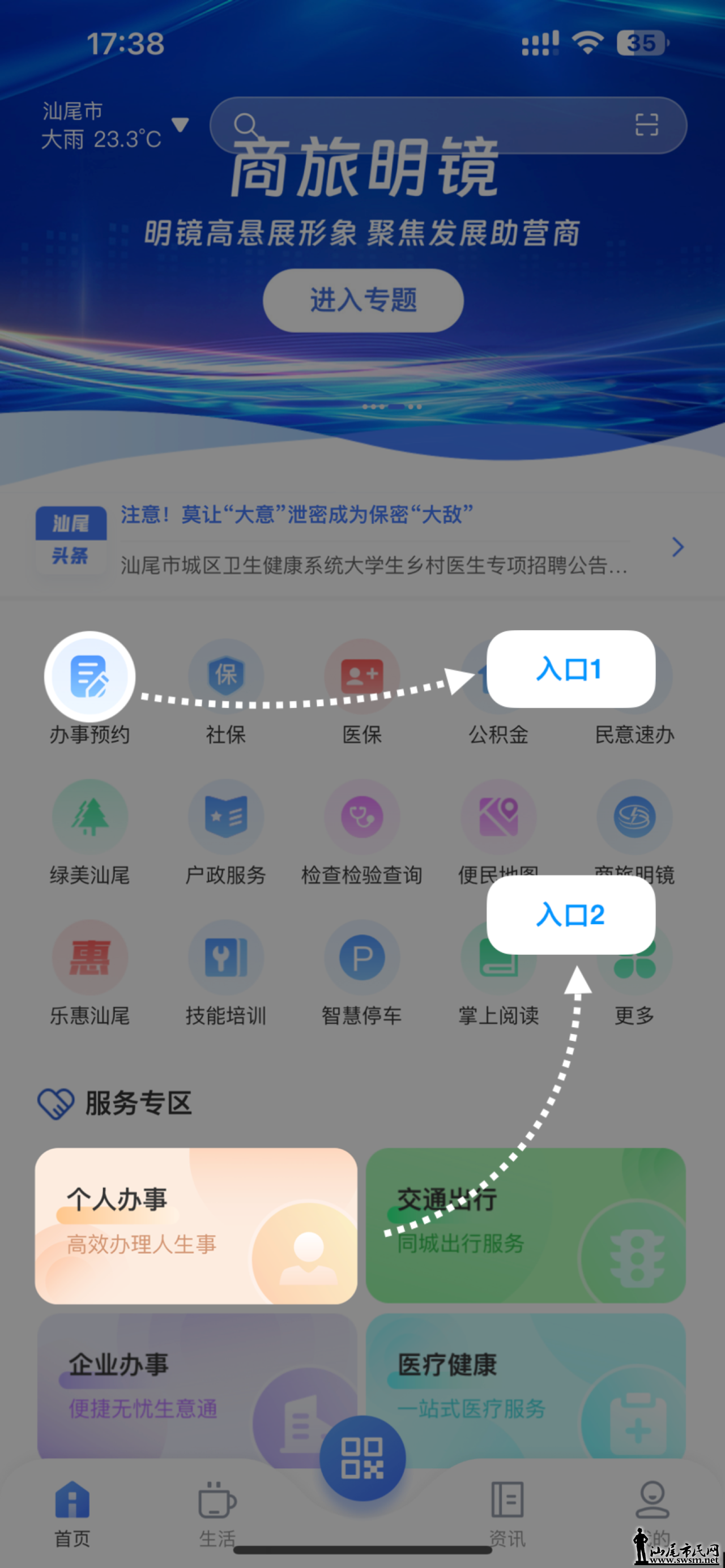Switch to the 生活 tab
This screenshot has height=1568, width=725.
[x=217, y=1513]
